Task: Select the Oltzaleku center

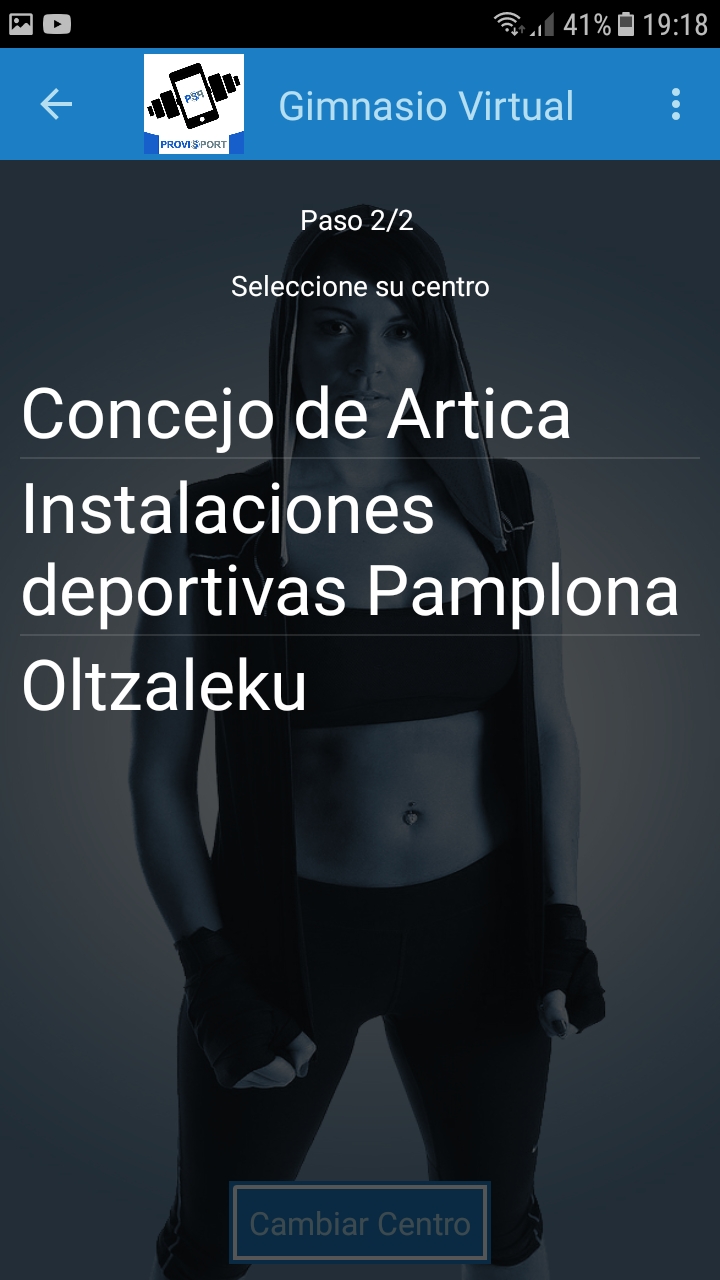Action: coord(164,687)
